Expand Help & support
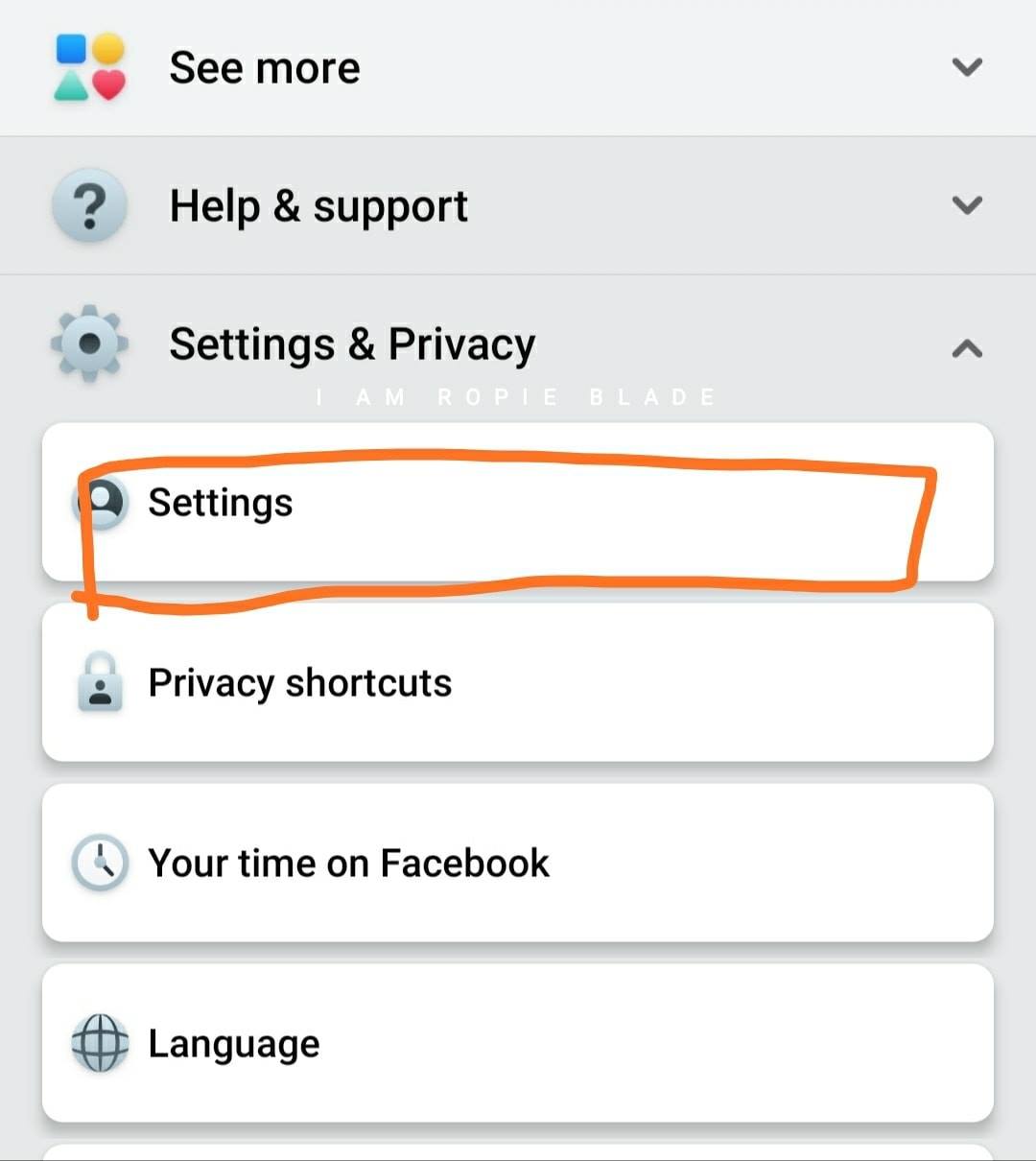Image resolution: width=1036 pixels, height=1161 pixels. pyautogui.click(x=518, y=205)
